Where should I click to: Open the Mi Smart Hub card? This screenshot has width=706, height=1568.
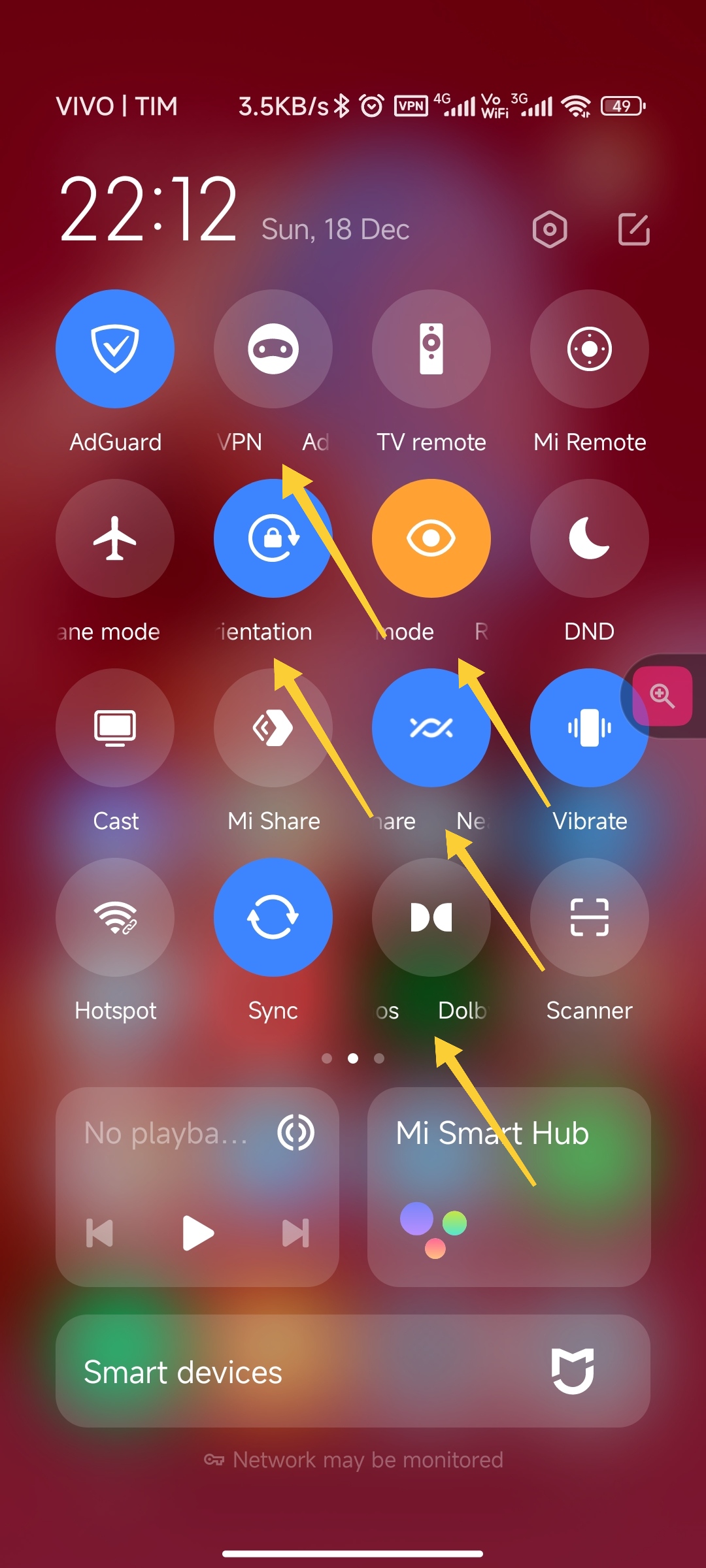(x=509, y=1187)
